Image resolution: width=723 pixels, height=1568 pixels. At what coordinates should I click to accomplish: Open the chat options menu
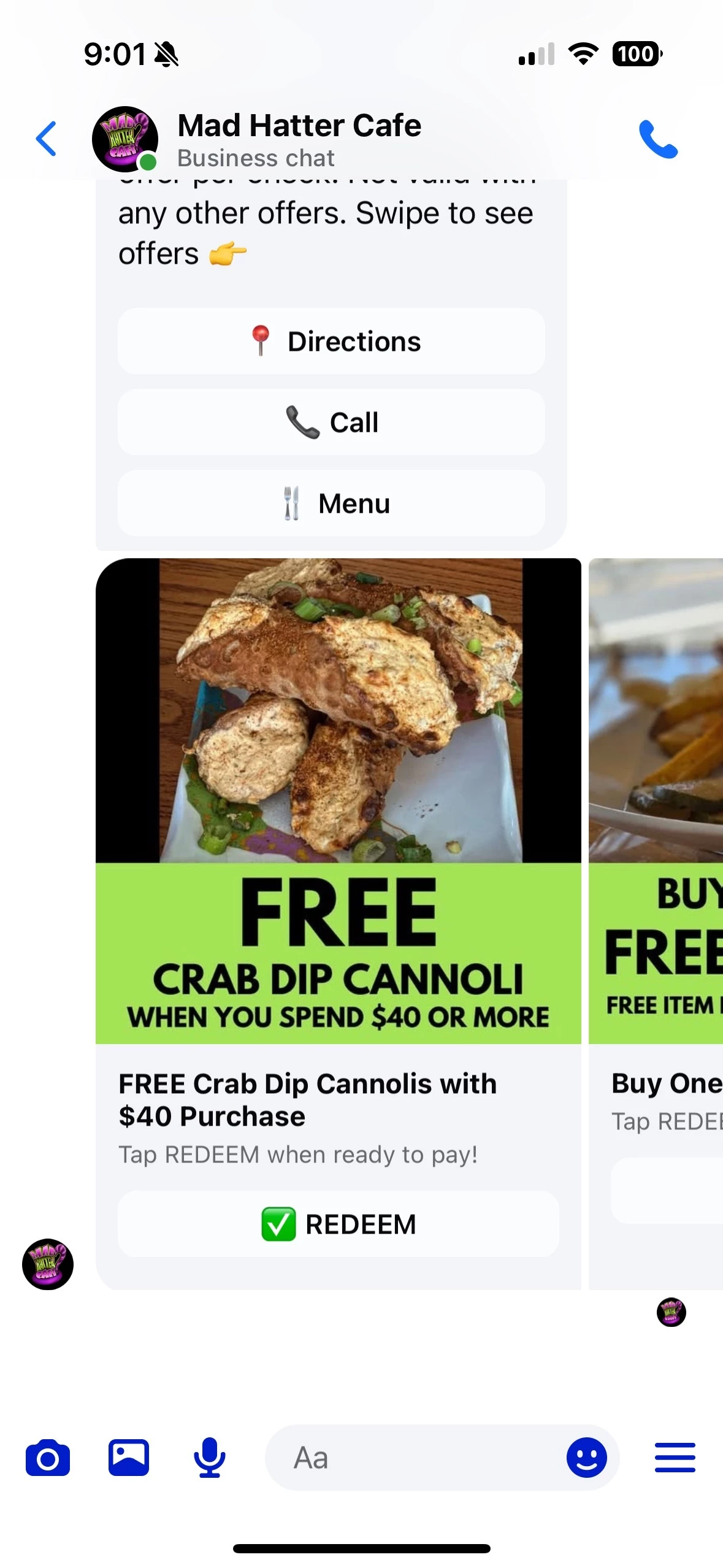[x=675, y=1458]
